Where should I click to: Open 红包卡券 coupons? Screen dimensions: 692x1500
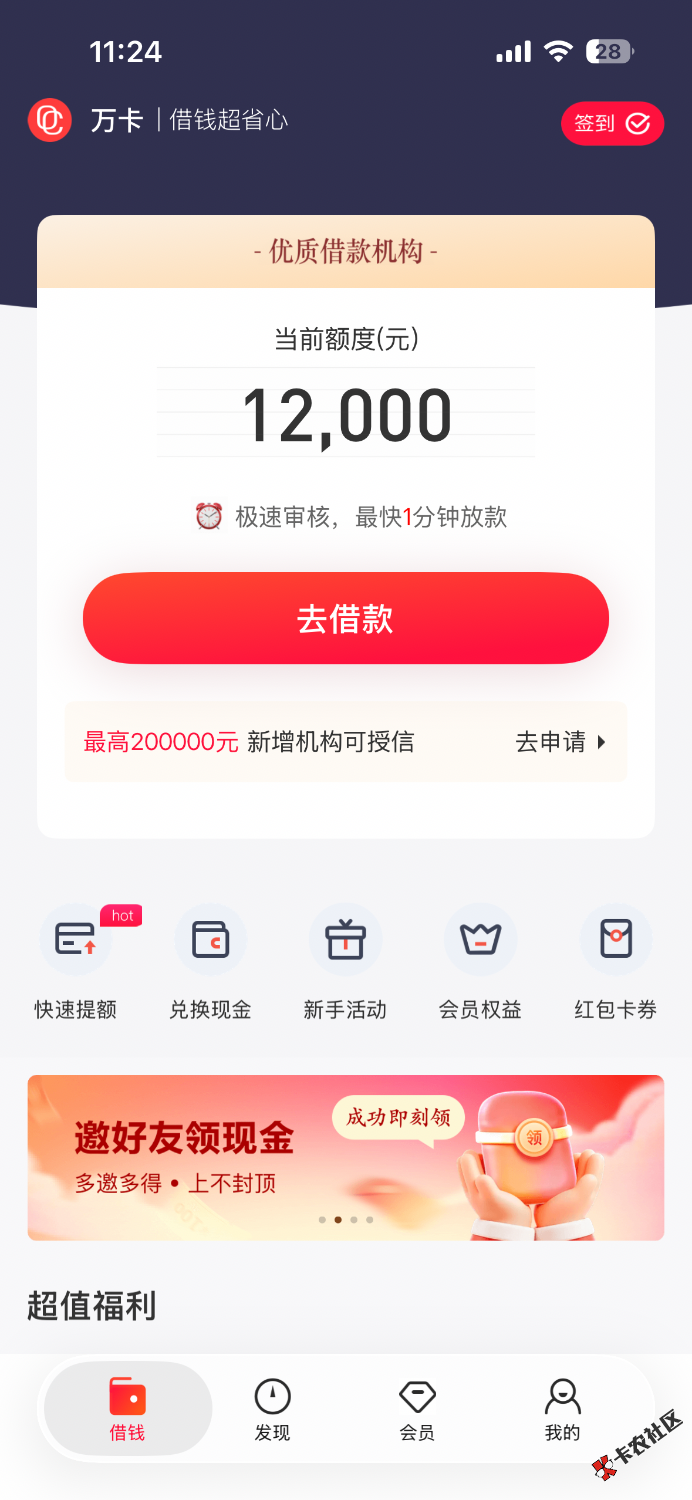[615, 962]
